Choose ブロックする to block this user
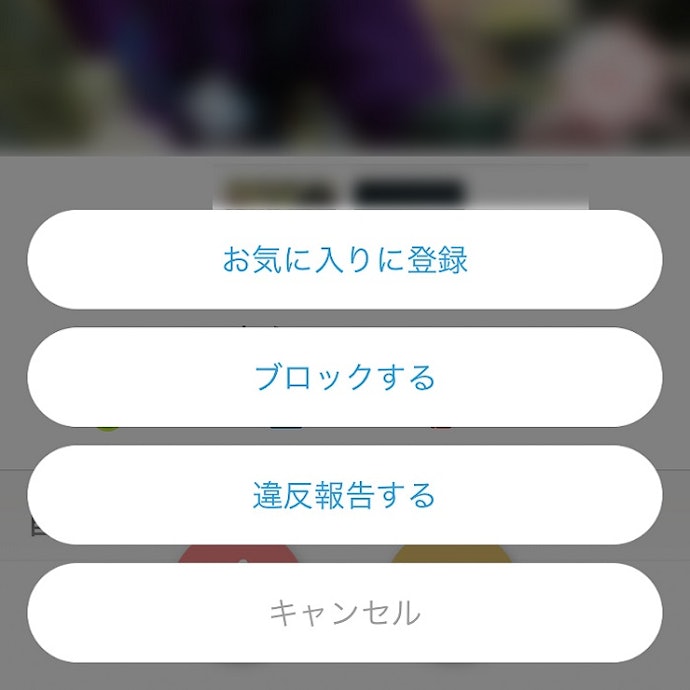Image resolution: width=690 pixels, height=690 pixels. 345,378
